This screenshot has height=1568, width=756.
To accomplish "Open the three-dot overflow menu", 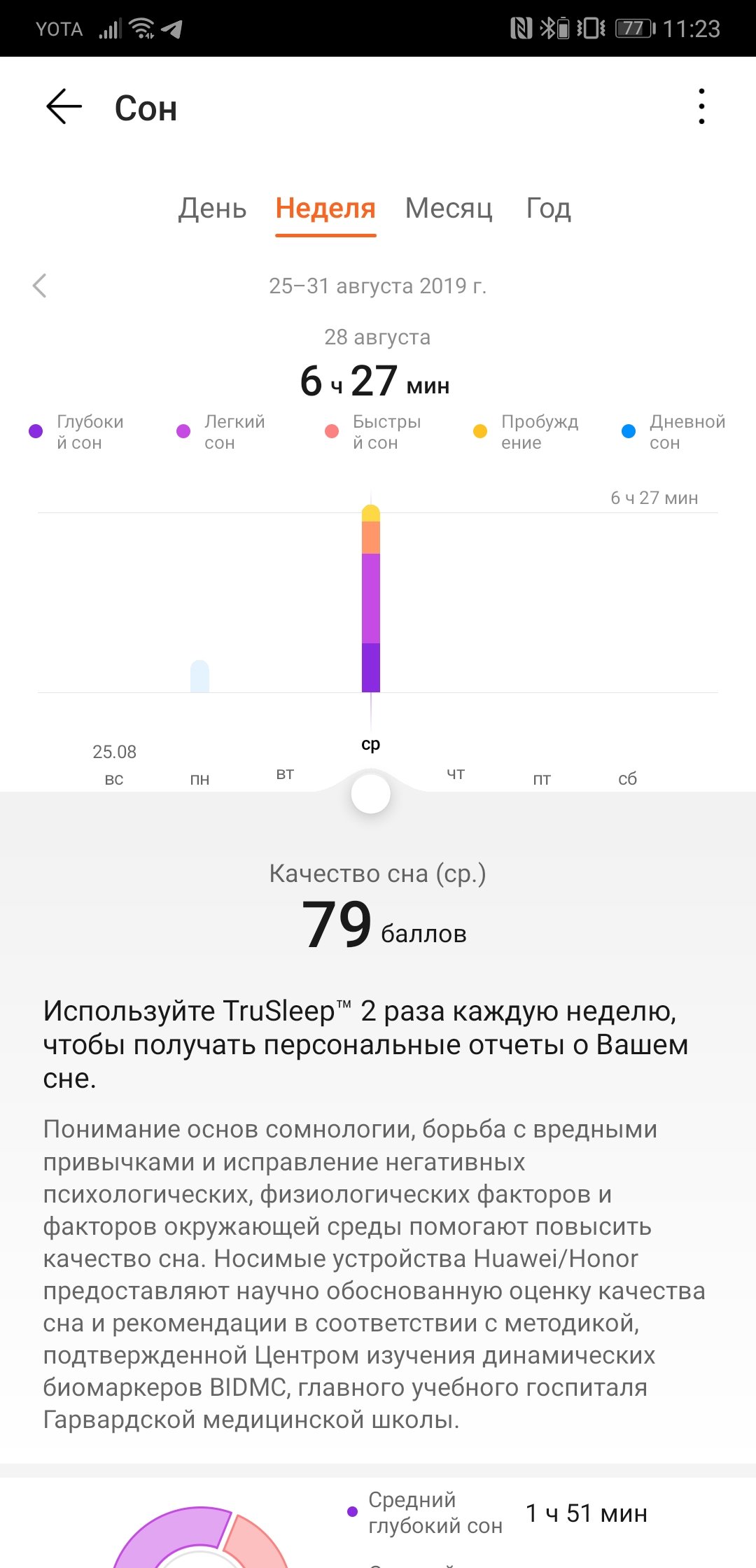I will [701, 107].
